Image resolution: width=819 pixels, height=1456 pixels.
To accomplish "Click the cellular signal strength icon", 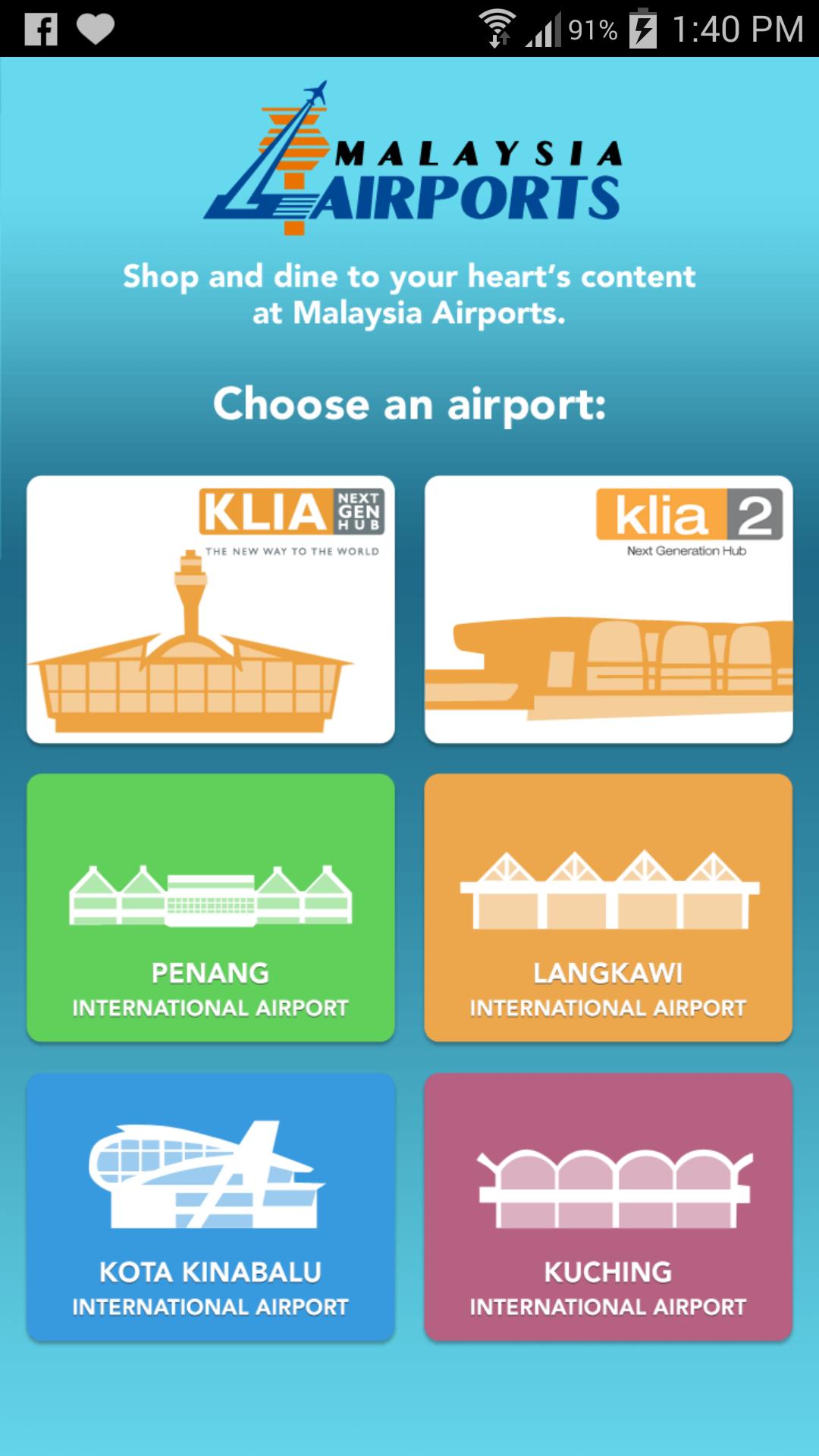I will click(x=543, y=29).
